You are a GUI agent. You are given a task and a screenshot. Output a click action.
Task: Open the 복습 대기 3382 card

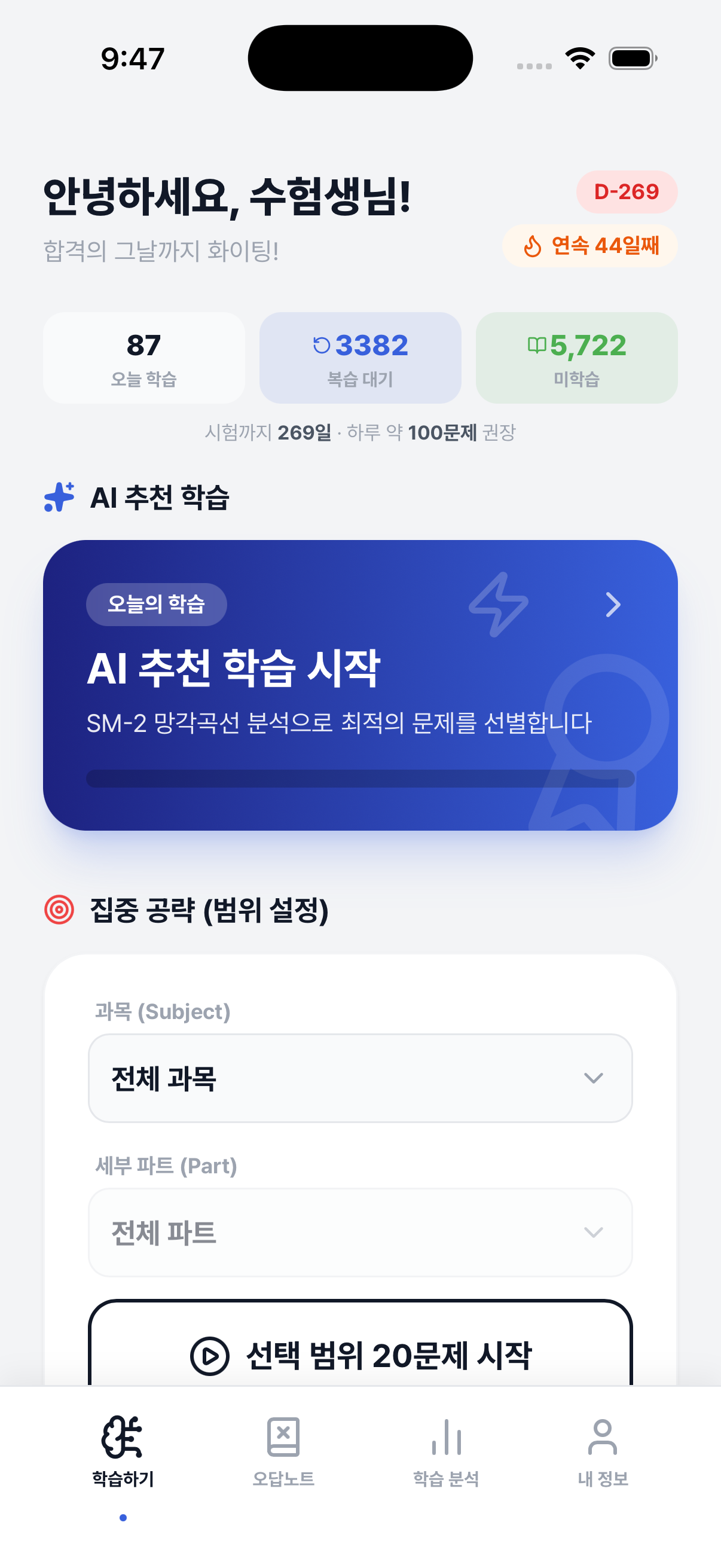point(360,358)
